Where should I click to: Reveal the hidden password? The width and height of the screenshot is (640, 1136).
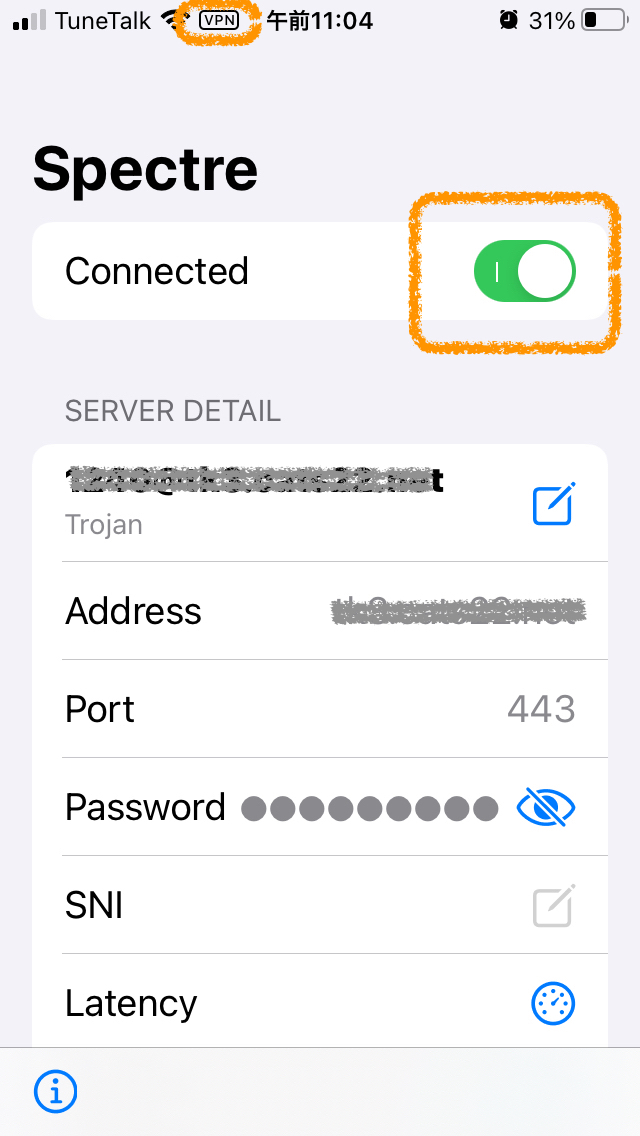point(546,807)
